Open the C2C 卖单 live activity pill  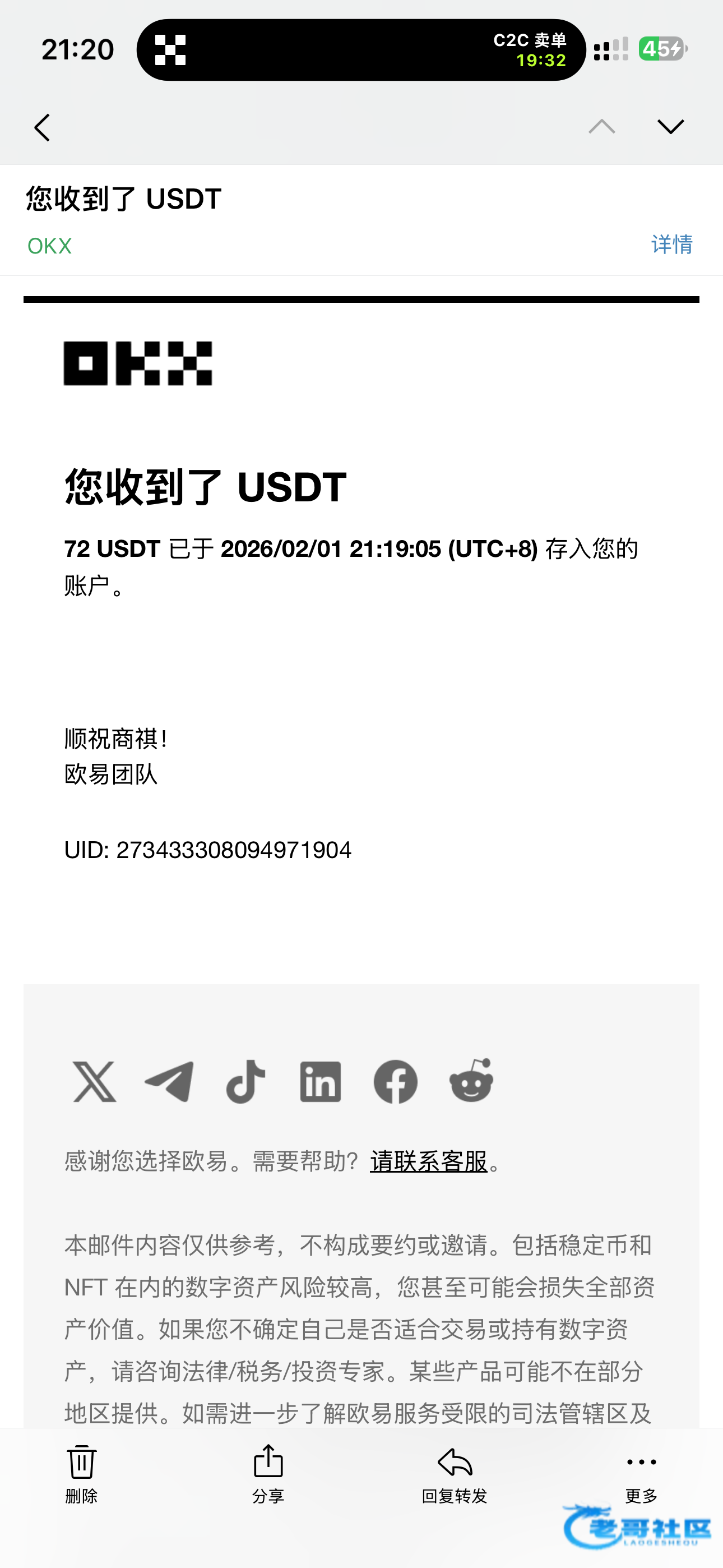(x=361, y=50)
